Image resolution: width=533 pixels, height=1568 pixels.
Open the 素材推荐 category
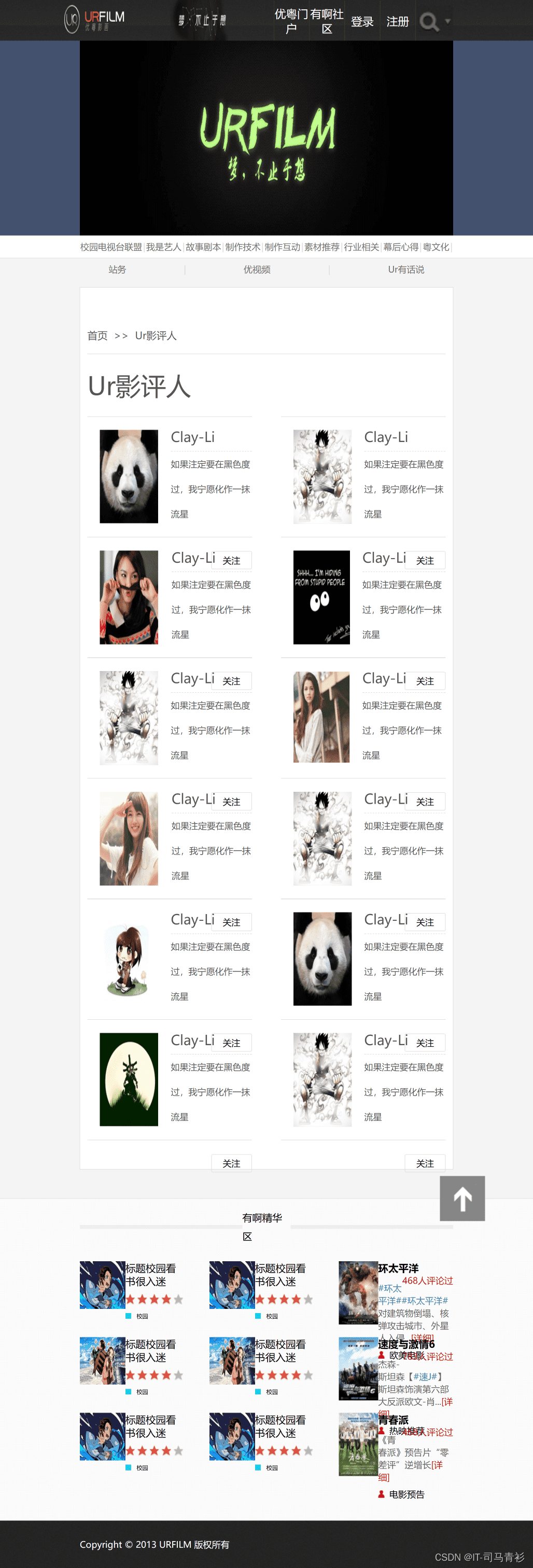[x=321, y=247]
